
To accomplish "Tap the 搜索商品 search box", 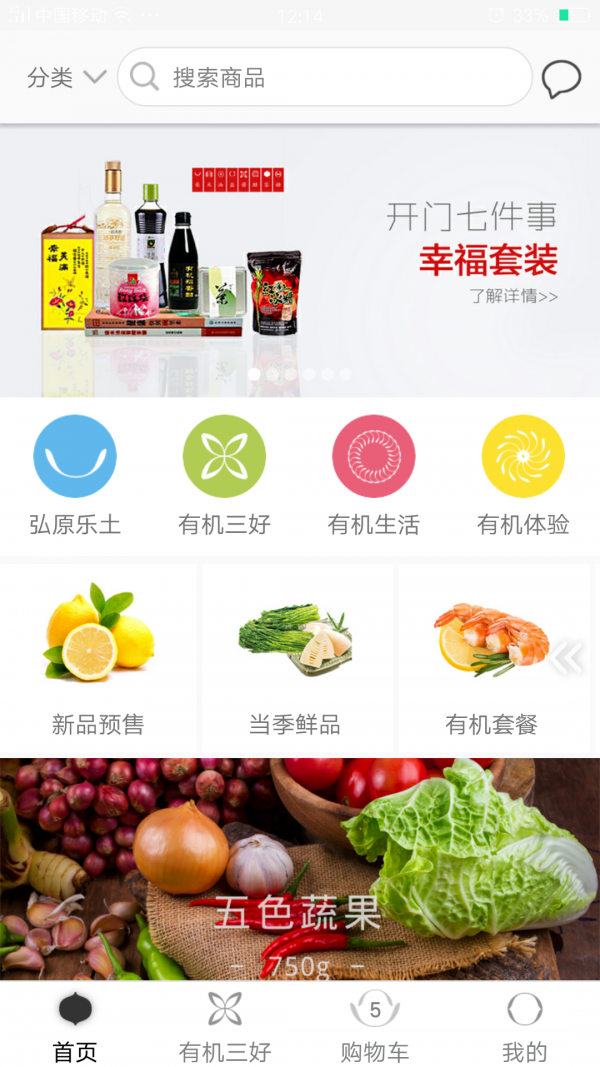I will click(325, 77).
